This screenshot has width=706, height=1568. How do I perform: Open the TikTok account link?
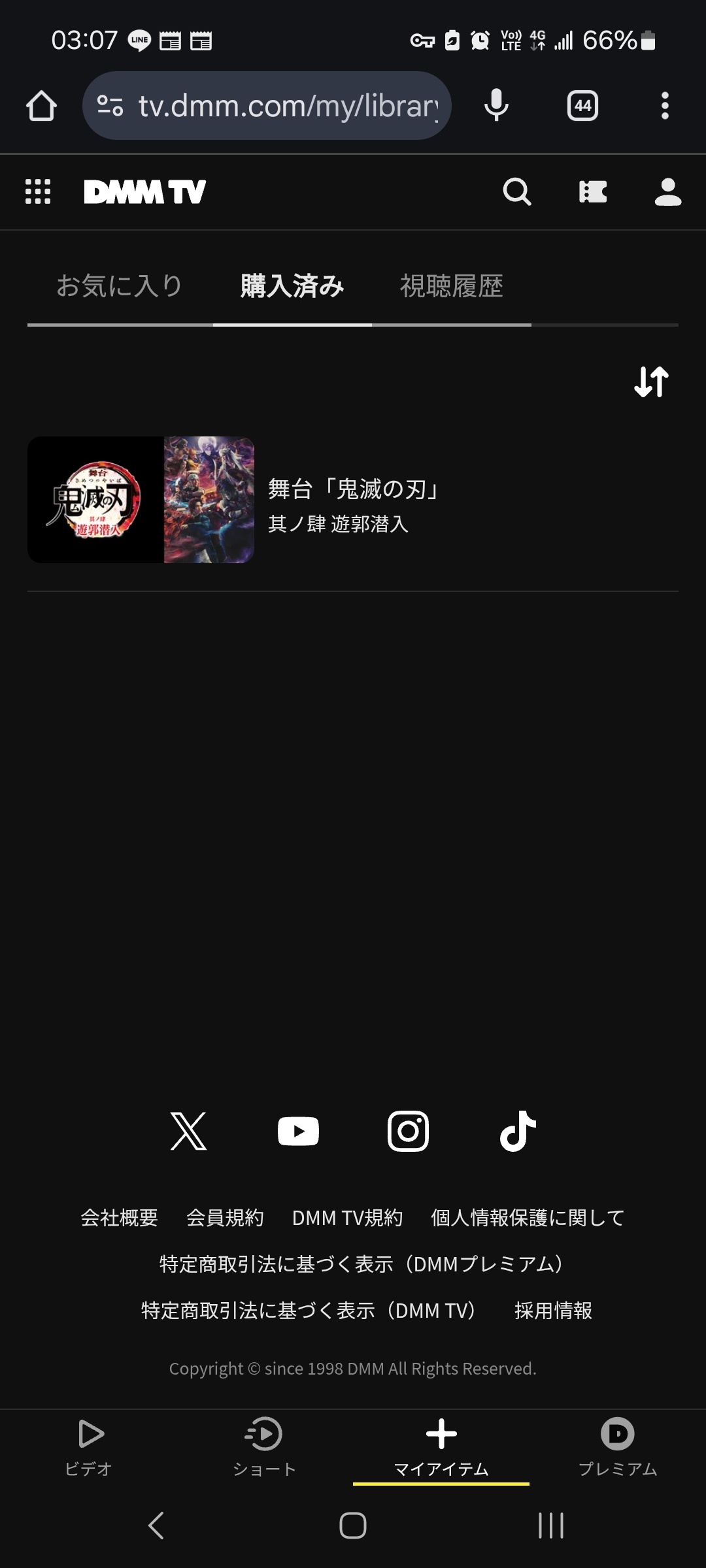[x=518, y=1131]
